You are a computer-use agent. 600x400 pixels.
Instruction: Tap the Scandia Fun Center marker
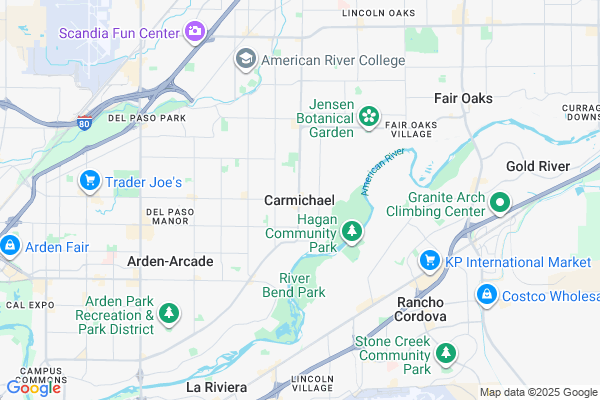[x=195, y=32]
